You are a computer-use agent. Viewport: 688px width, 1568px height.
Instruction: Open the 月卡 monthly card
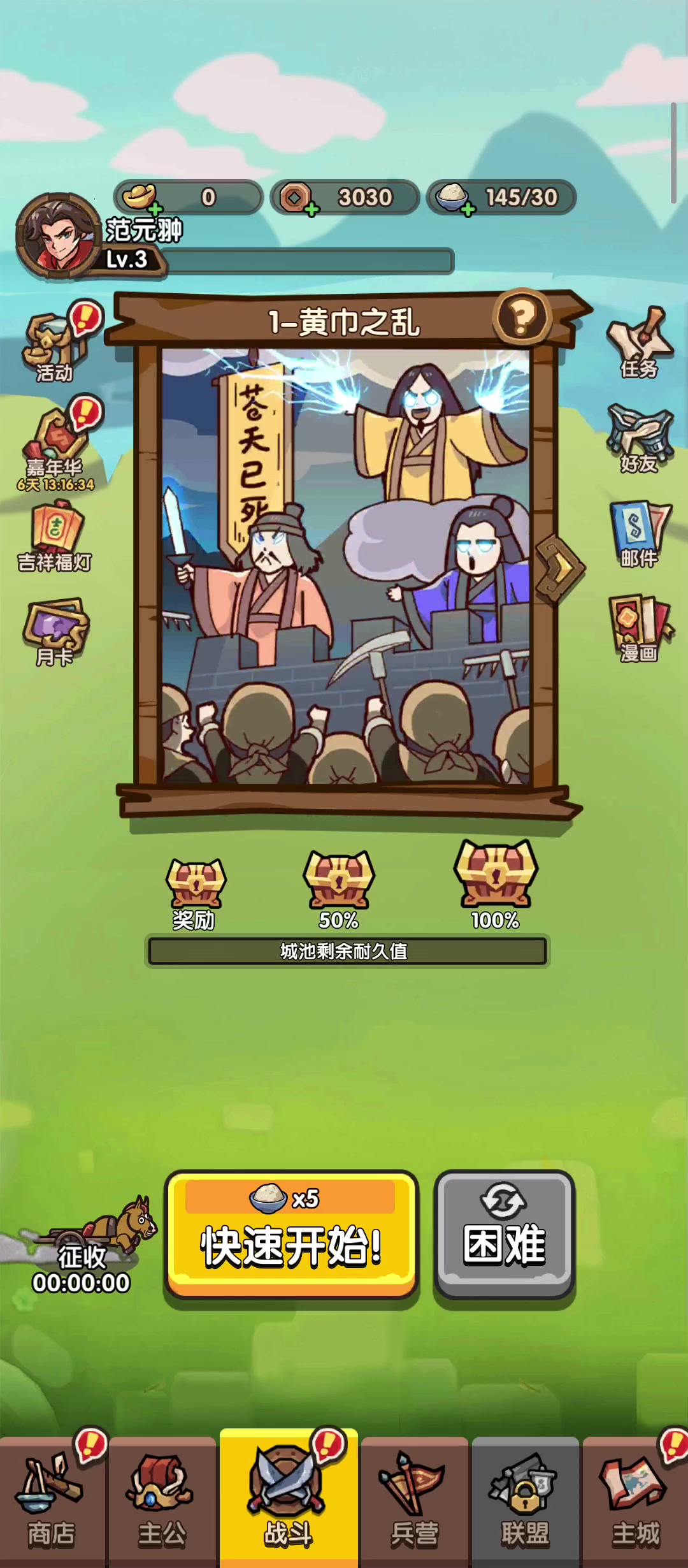pos(55,632)
